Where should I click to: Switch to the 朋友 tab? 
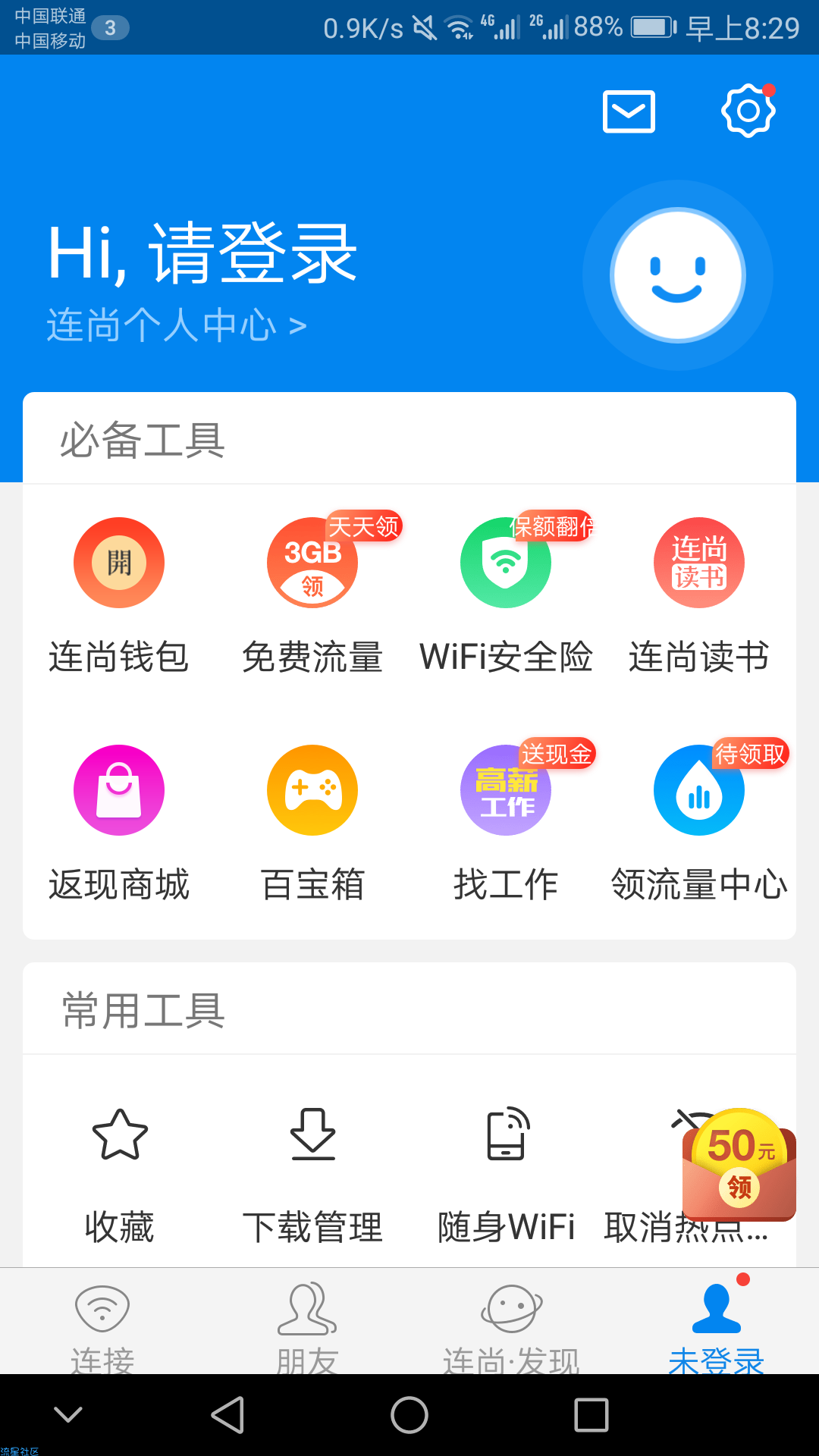pyautogui.click(x=307, y=1329)
